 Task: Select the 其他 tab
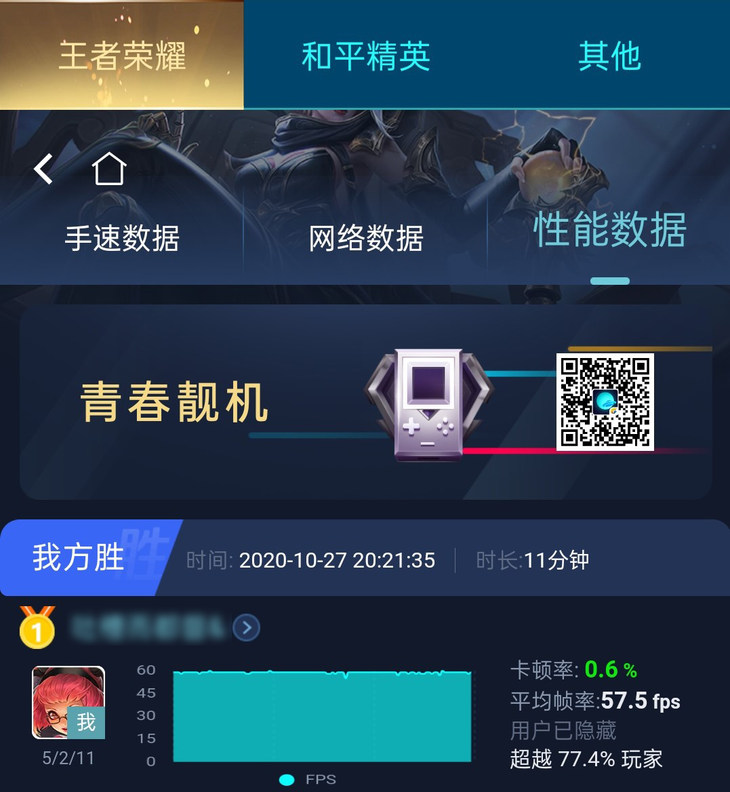click(x=608, y=55)
